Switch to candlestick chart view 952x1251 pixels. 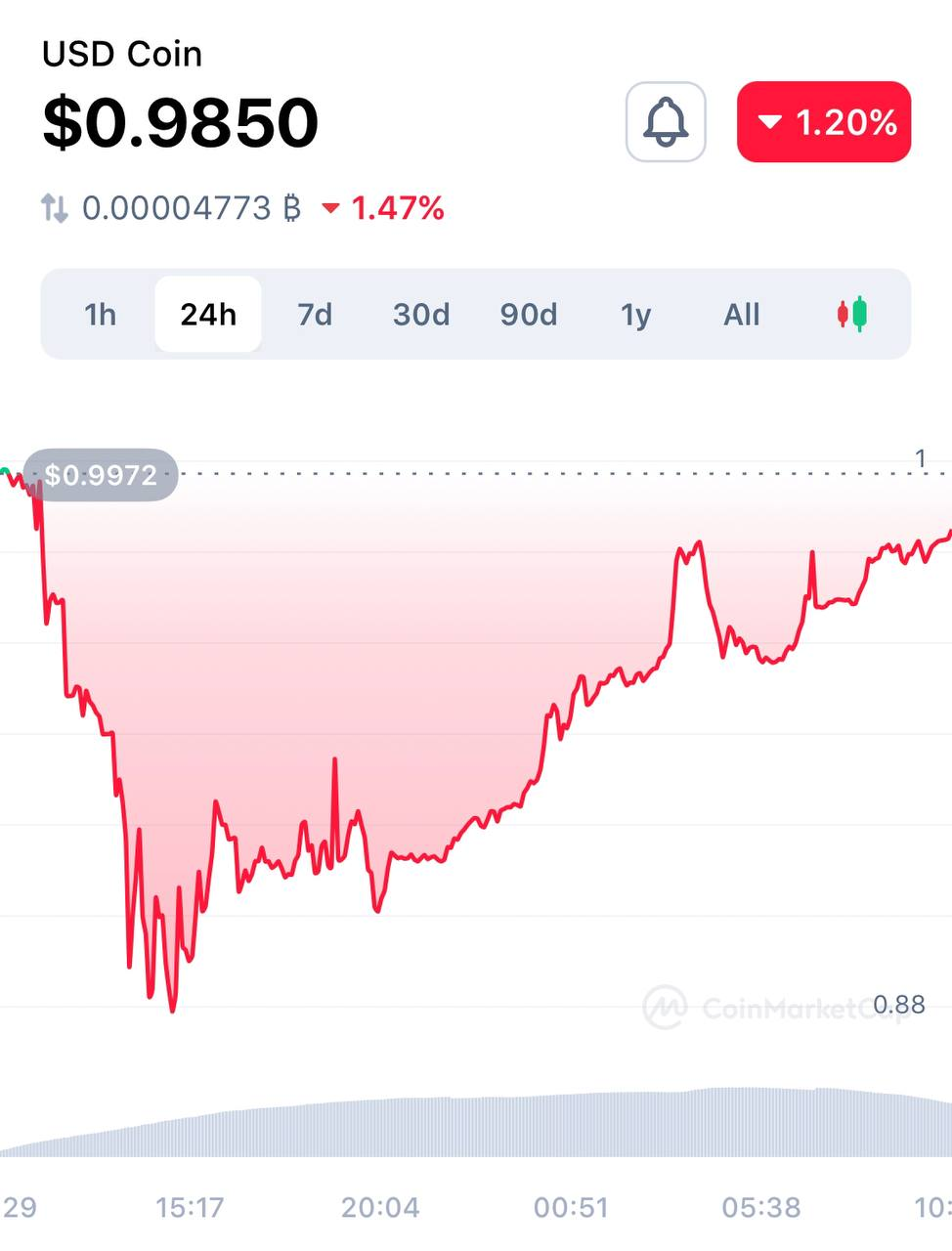[852, 315]
